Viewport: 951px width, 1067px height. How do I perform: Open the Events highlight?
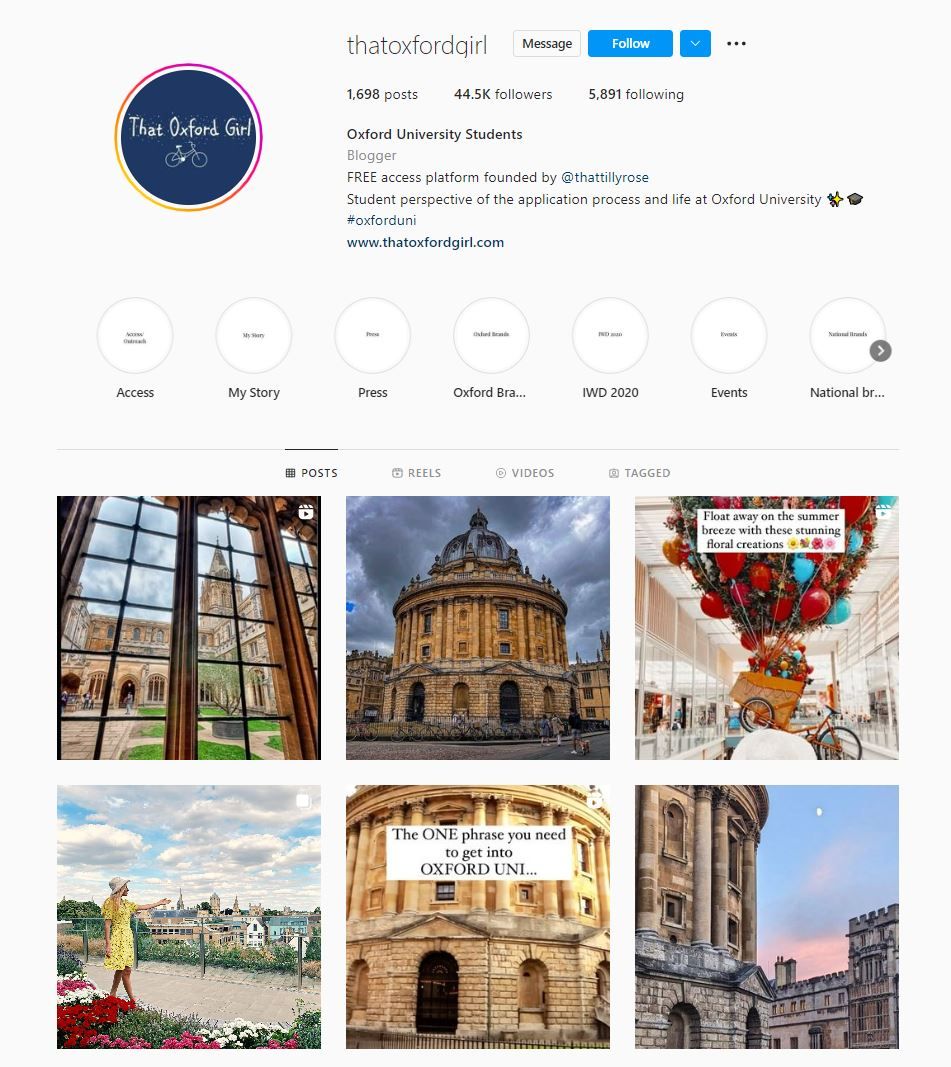coord(729,336)
